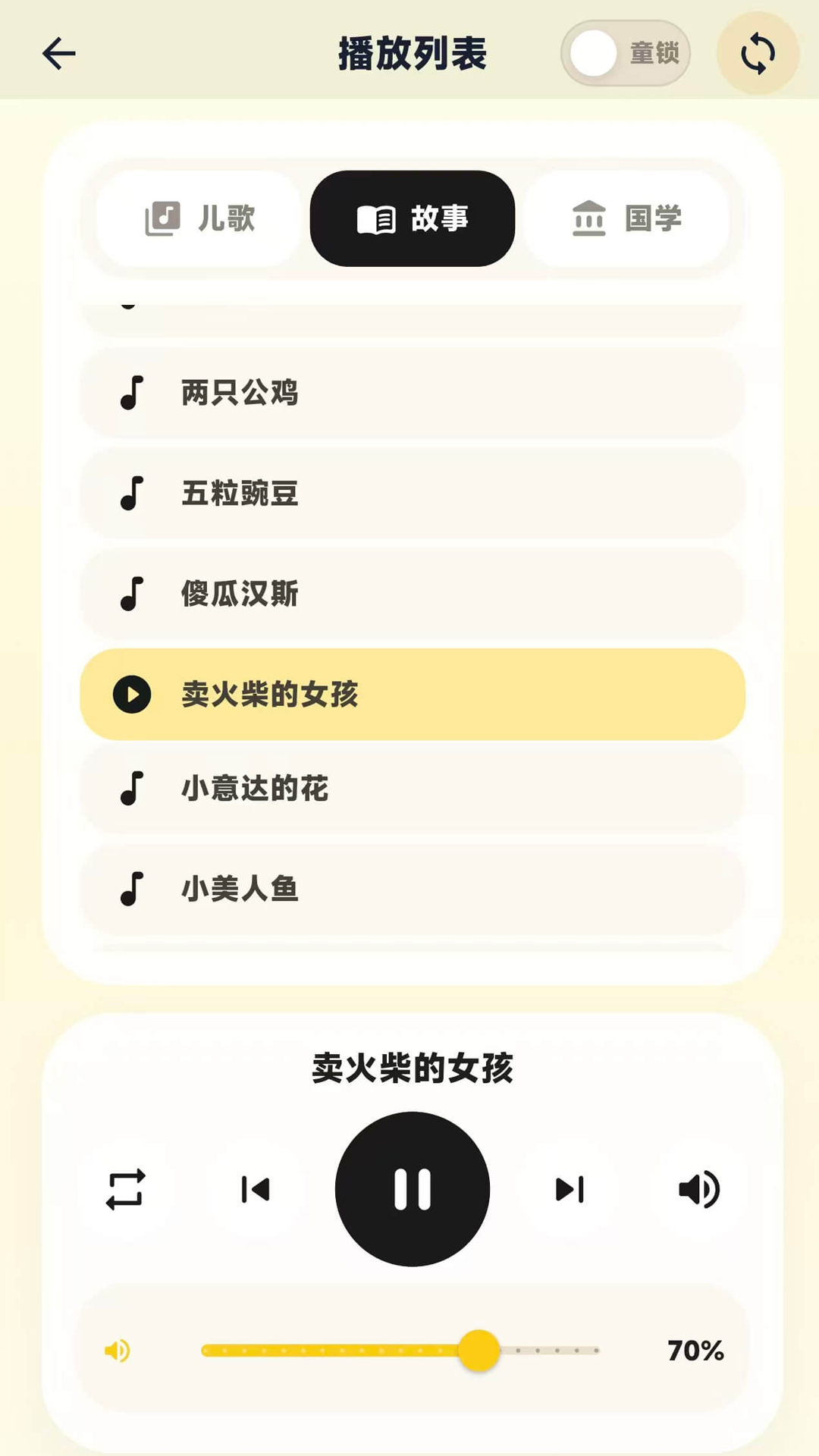Play the story 两只公鸡
Screen dimensions: 819x1456
click(413, 393)
